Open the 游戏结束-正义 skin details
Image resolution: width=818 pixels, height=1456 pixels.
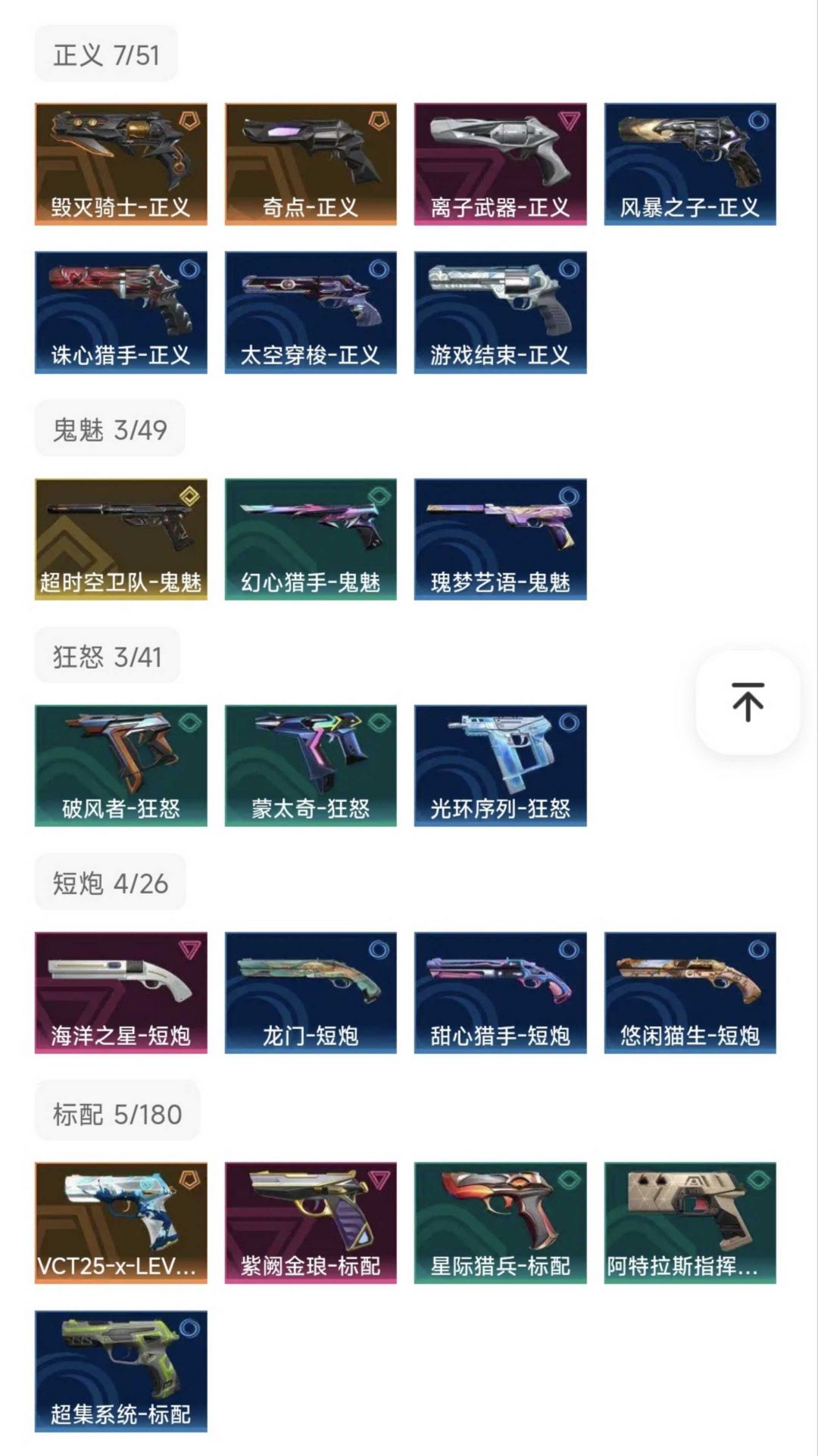pyautogui.click(x=500, y=310)
